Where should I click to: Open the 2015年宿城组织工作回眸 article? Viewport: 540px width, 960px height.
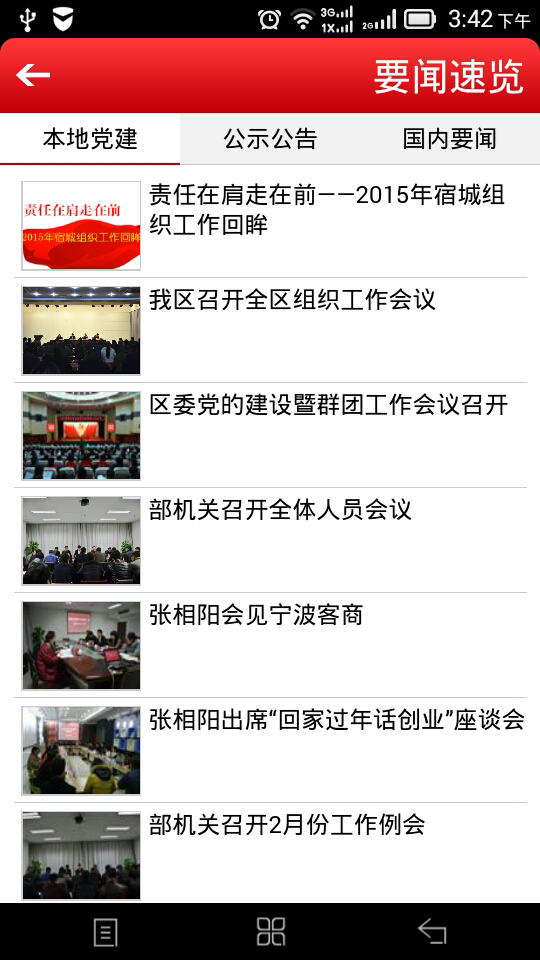point(270,225)
